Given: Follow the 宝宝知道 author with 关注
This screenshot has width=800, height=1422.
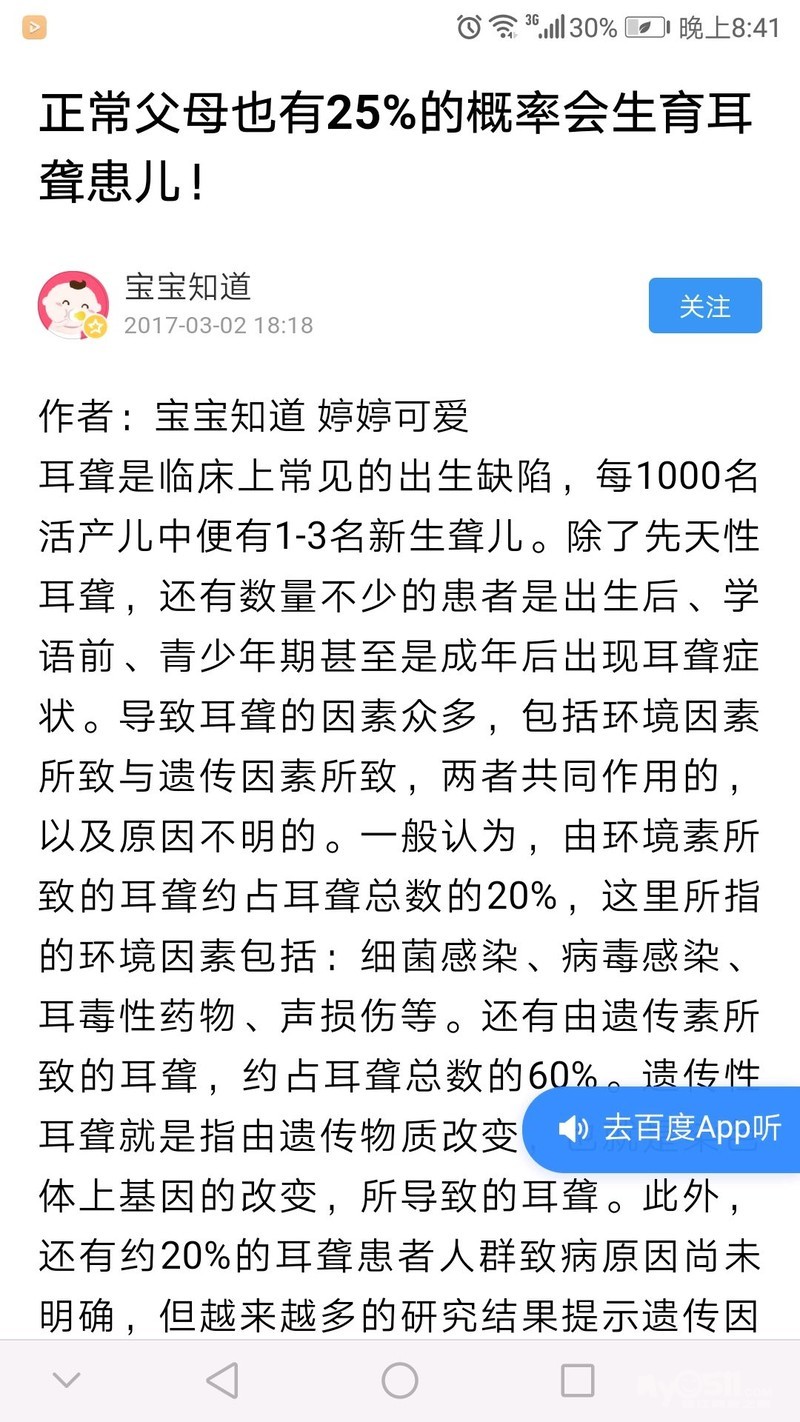Looking at the screenshot, I should pos(705,306).
